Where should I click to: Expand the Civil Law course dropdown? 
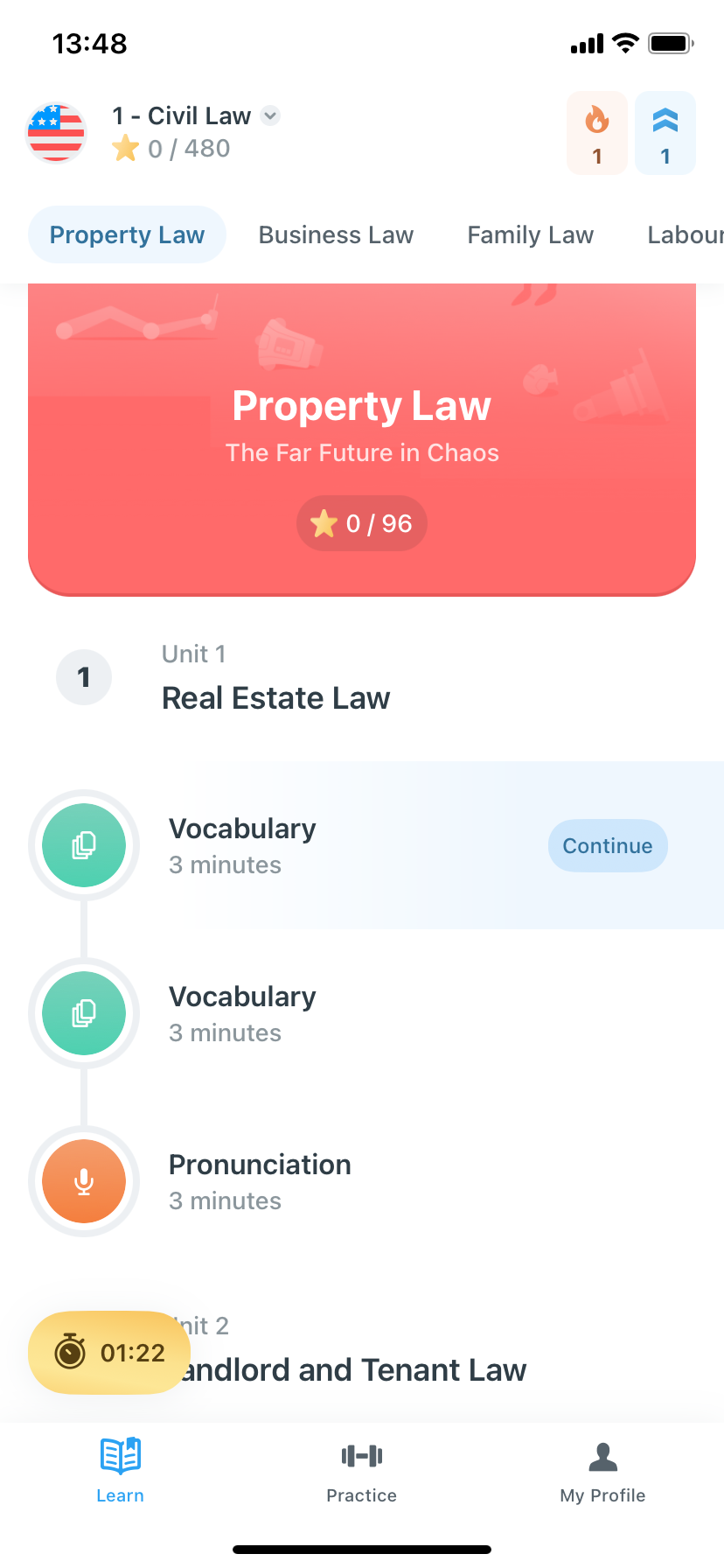tap(270, 116)
